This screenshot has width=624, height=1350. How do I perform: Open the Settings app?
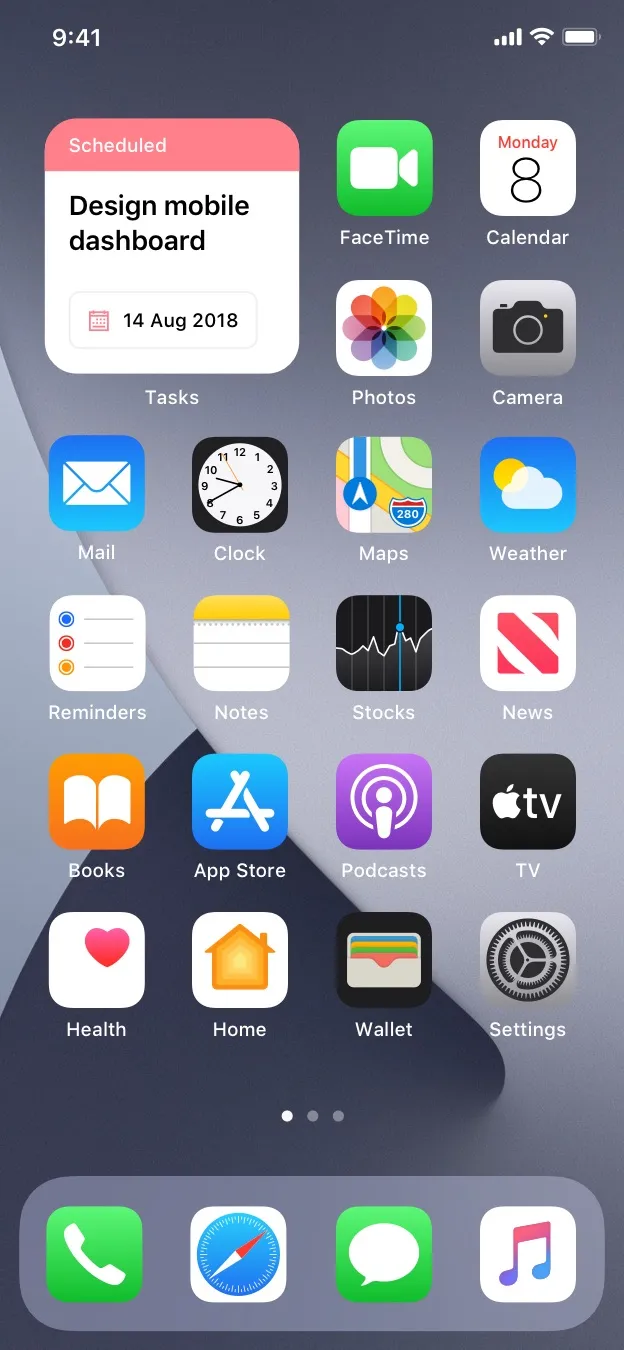coord(528,960)
